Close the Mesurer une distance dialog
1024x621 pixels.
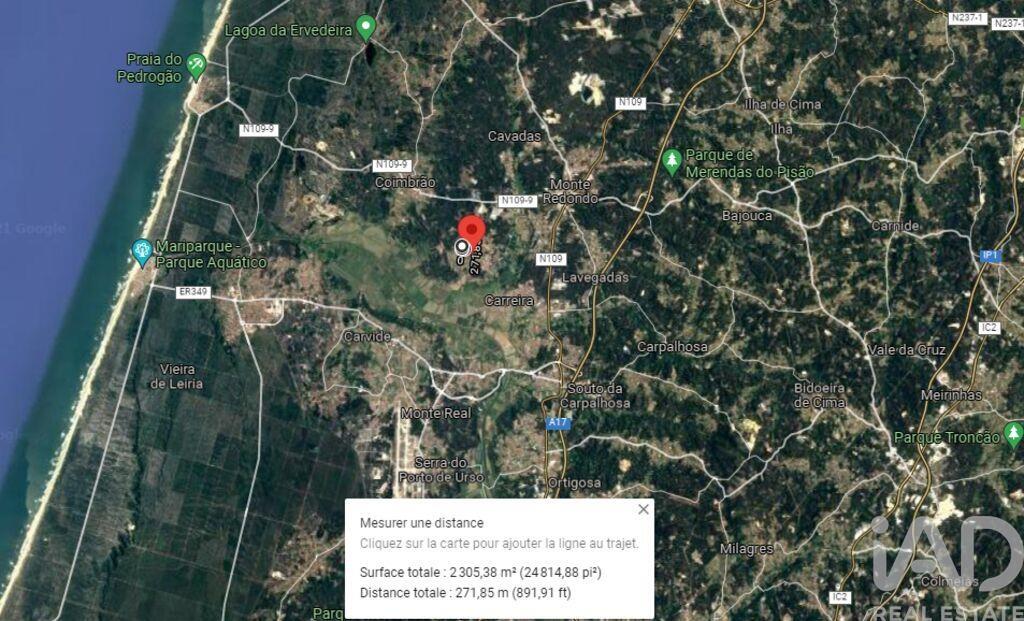tap(643, 509)
